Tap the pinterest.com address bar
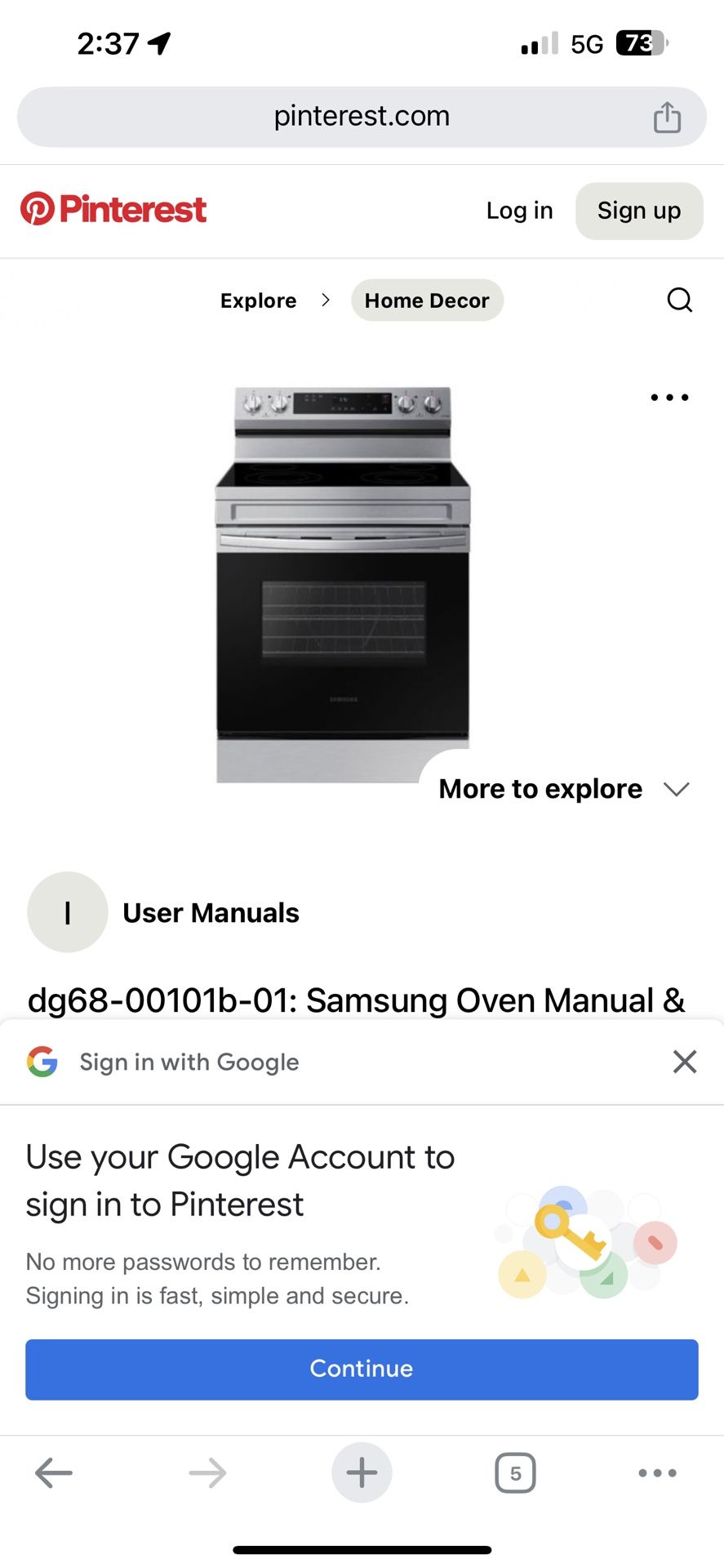 (x=362, y=117)
